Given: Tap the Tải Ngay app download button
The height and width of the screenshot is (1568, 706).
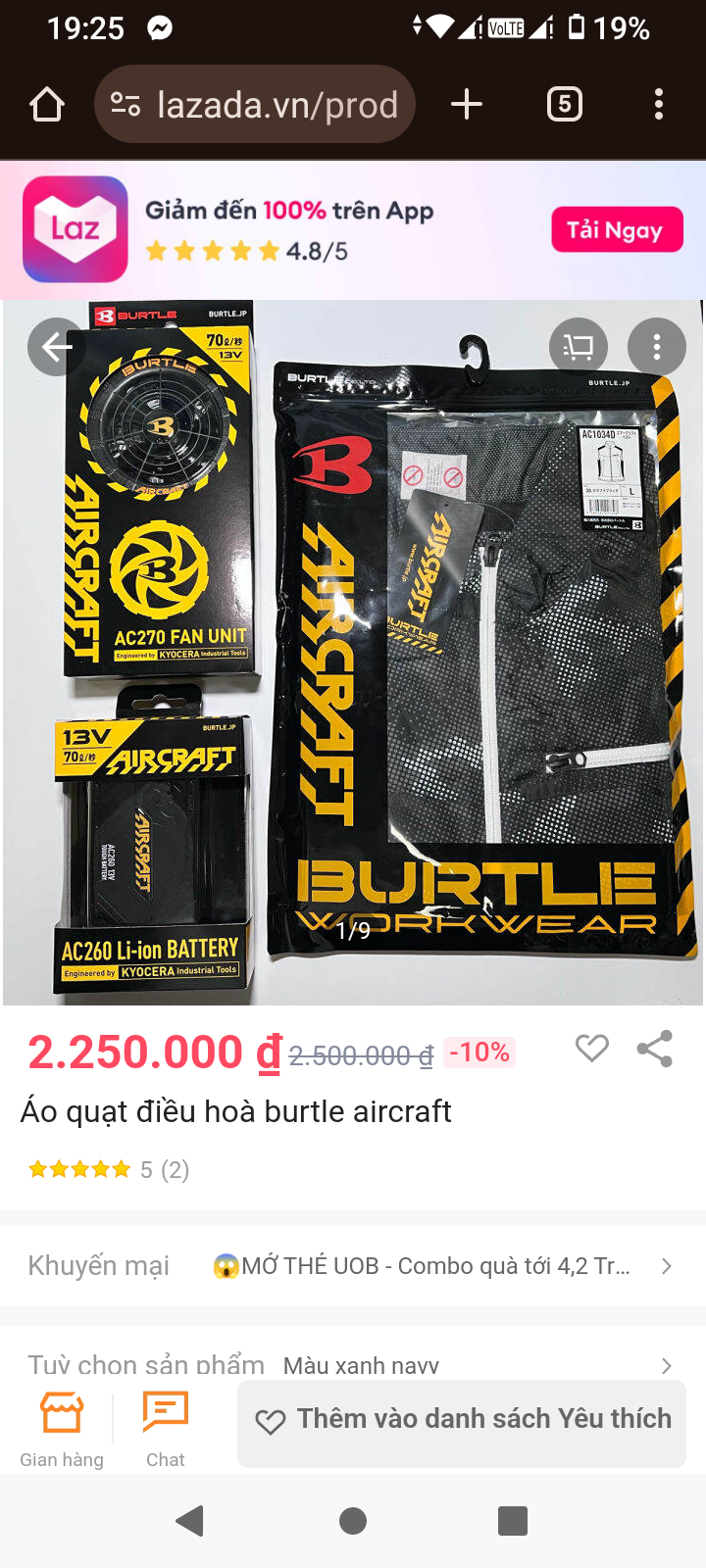Looking at the screenshot, I should point(617,229).
